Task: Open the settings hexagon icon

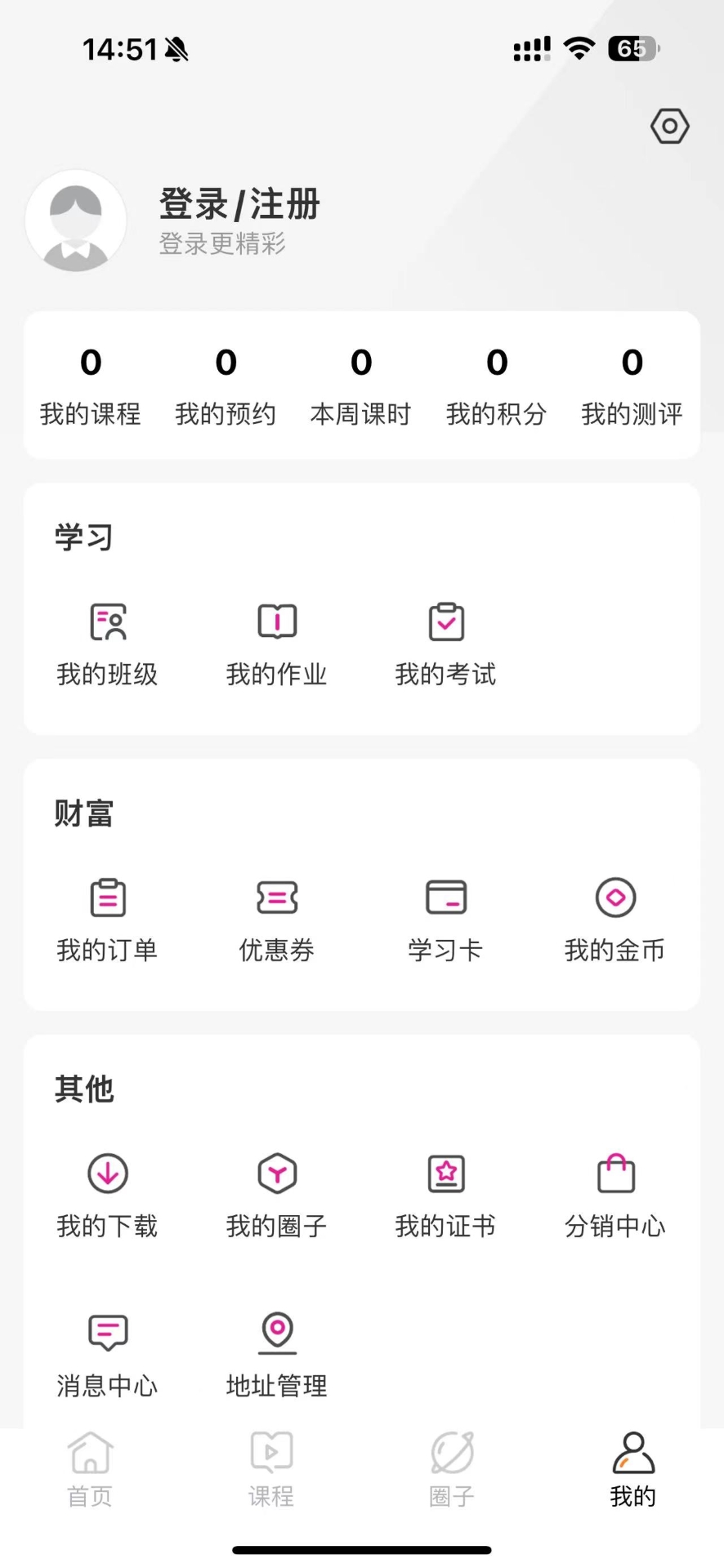Action: (x=669, y=127)
